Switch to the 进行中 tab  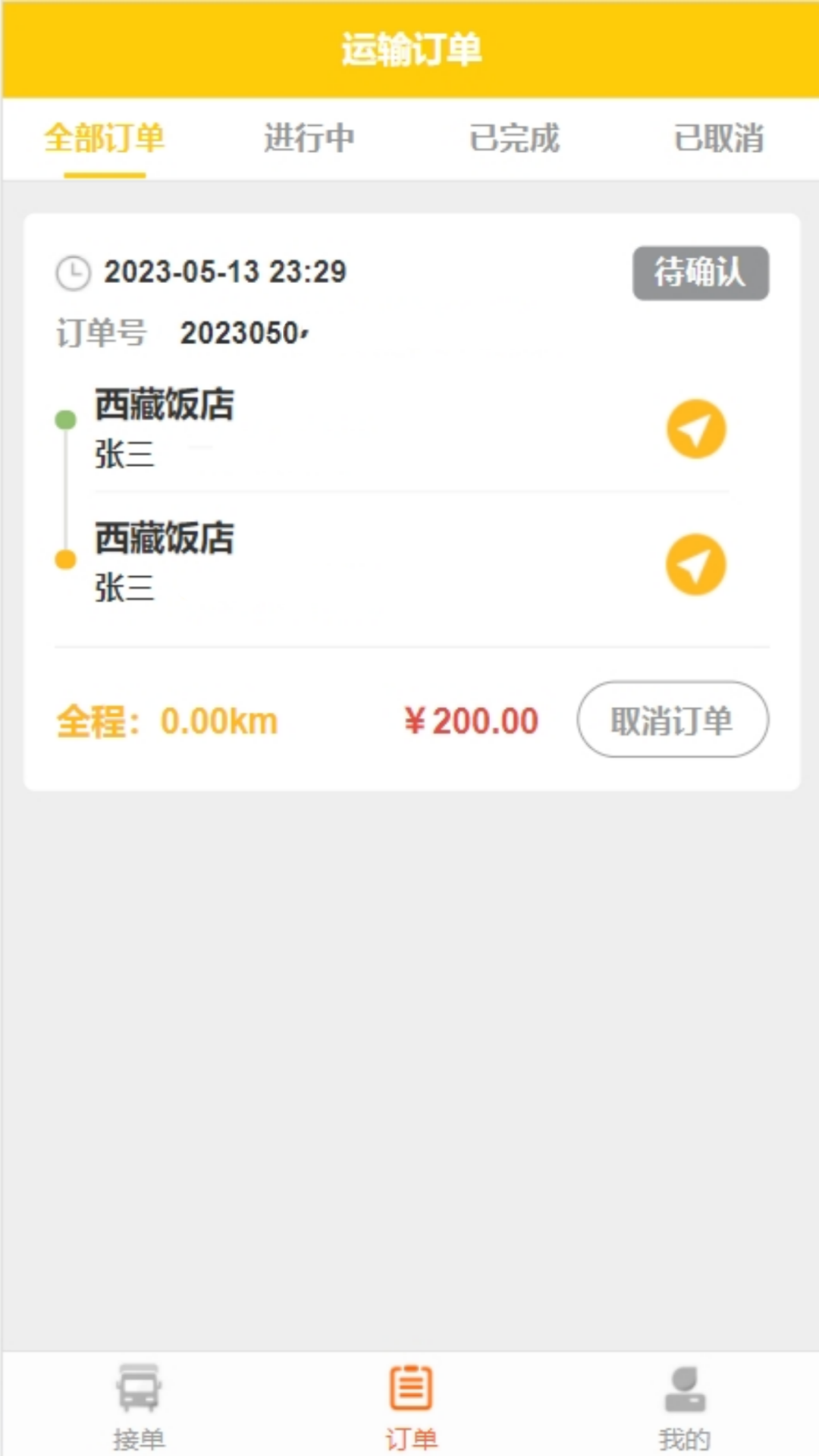(x=309, y=138)
